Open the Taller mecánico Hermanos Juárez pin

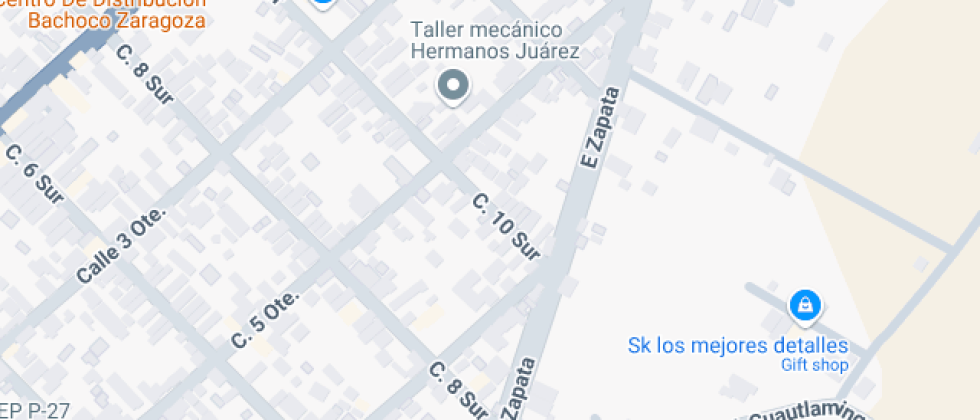coord(453,86)
